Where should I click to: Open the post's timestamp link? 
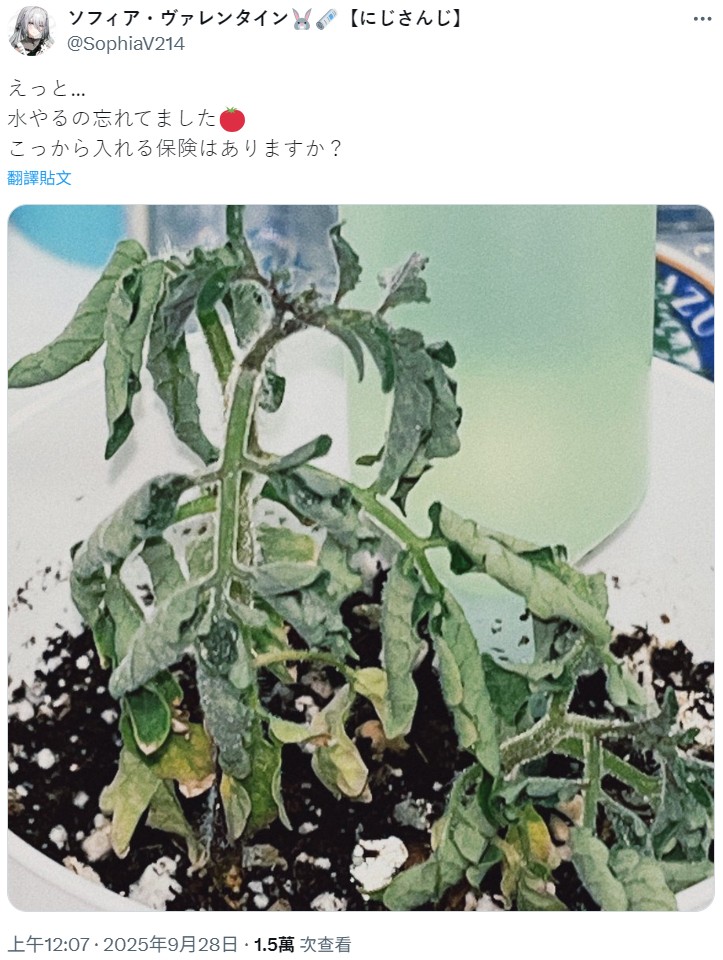[x=124, y=944]
